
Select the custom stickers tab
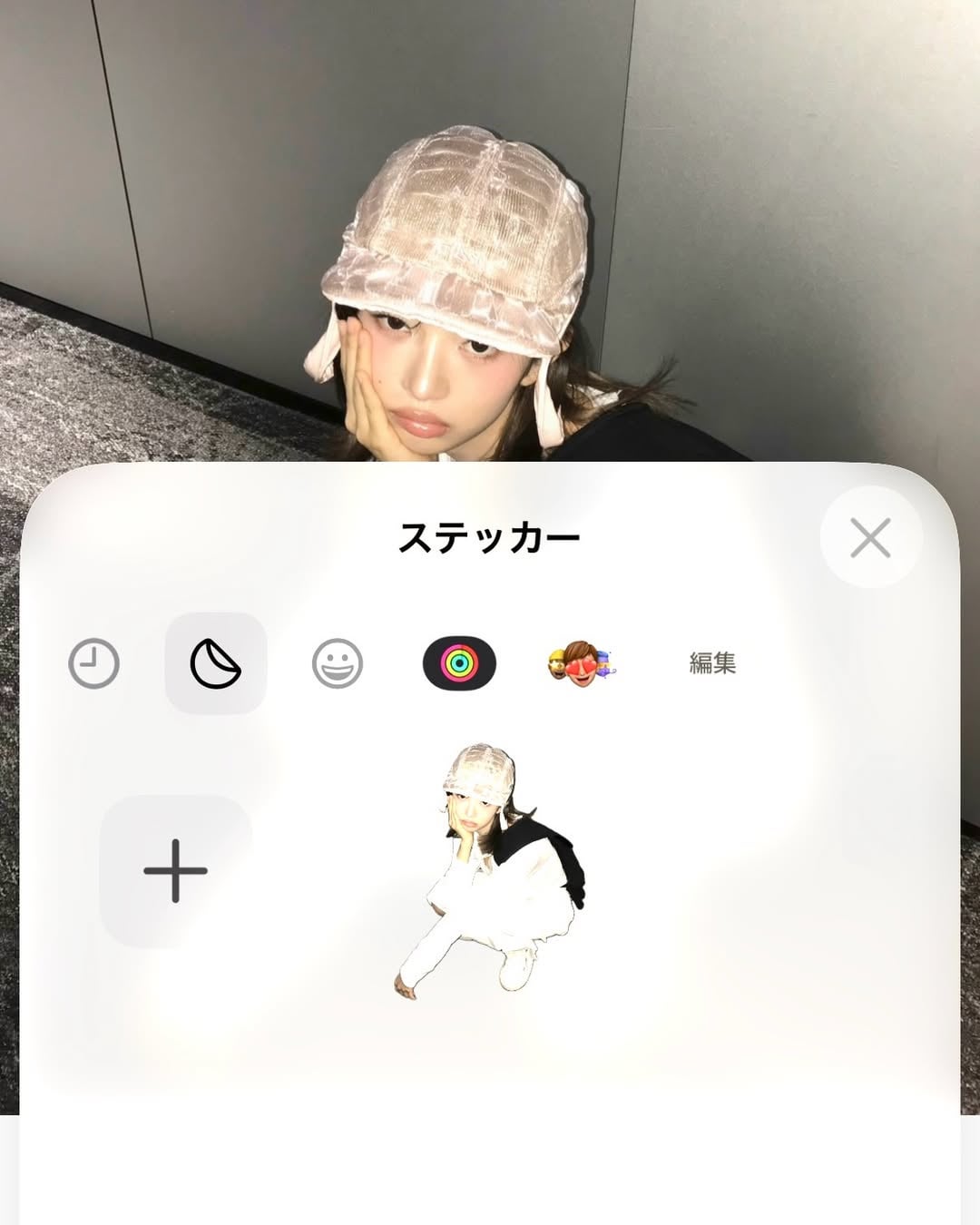tap(216, 663)
